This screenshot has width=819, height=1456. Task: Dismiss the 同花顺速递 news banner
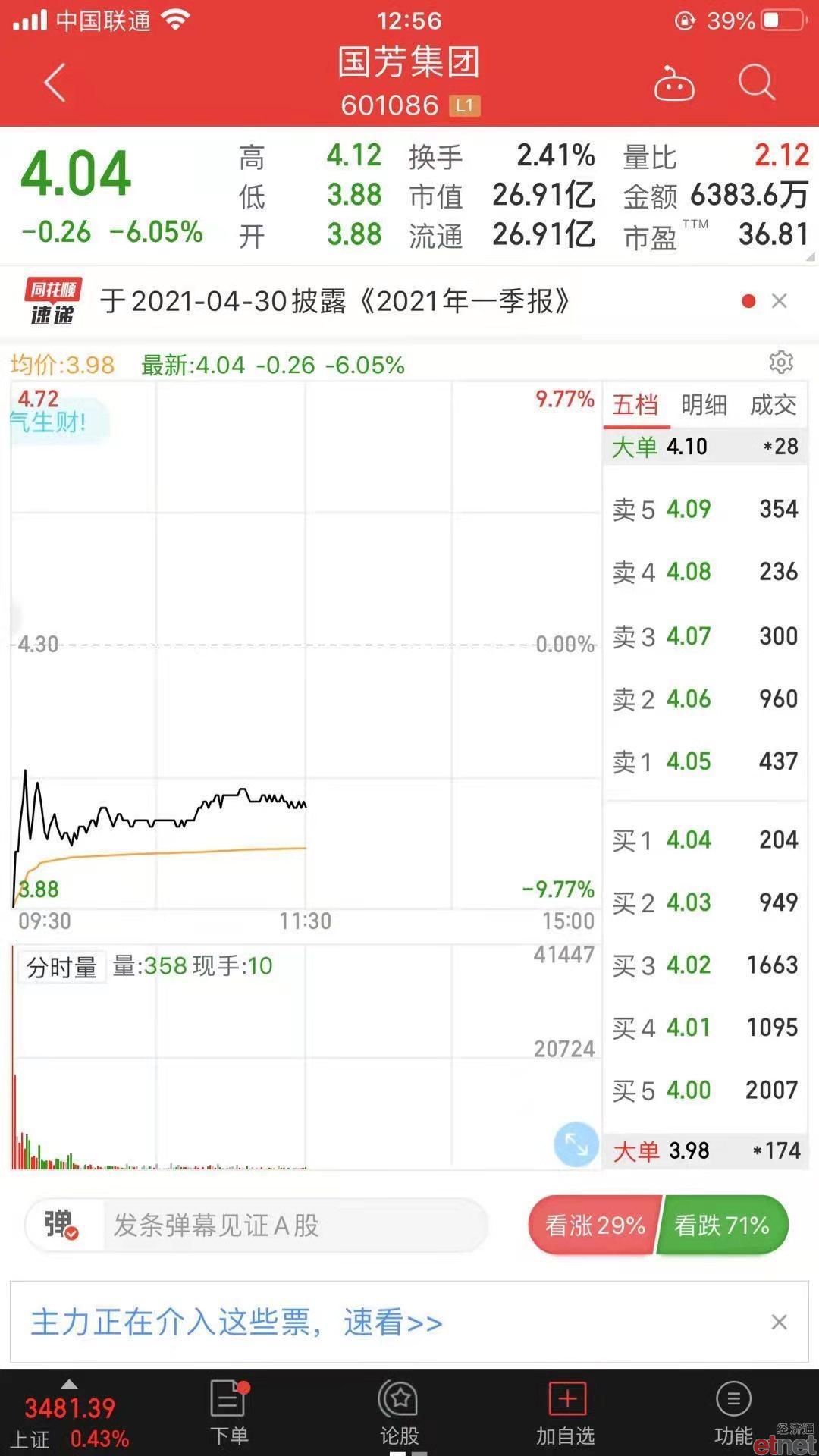tap(779, 301)
